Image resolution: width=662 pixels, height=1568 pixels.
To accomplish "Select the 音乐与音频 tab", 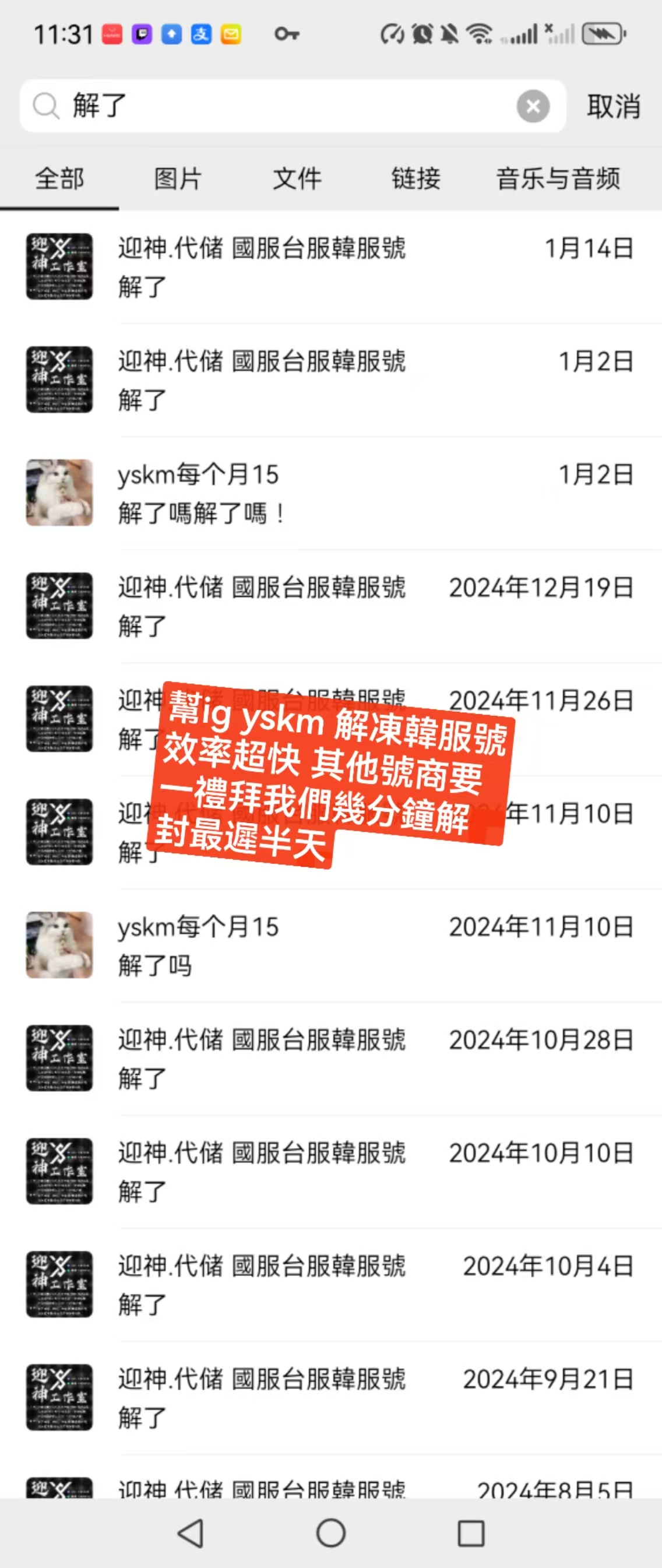I will pyautogui.click(x=558, y=179).
